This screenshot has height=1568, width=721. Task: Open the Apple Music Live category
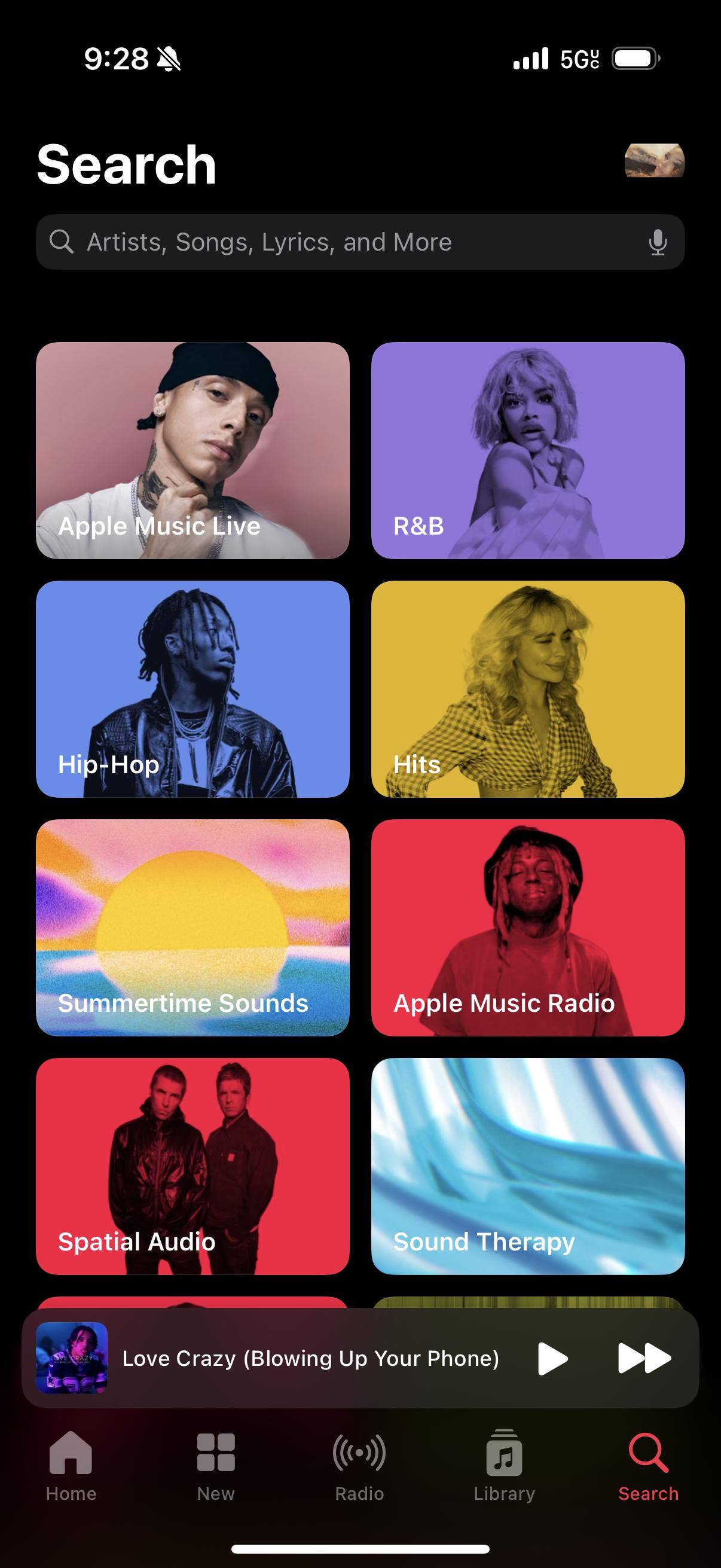pyautogui.click(x=193, y=450)
